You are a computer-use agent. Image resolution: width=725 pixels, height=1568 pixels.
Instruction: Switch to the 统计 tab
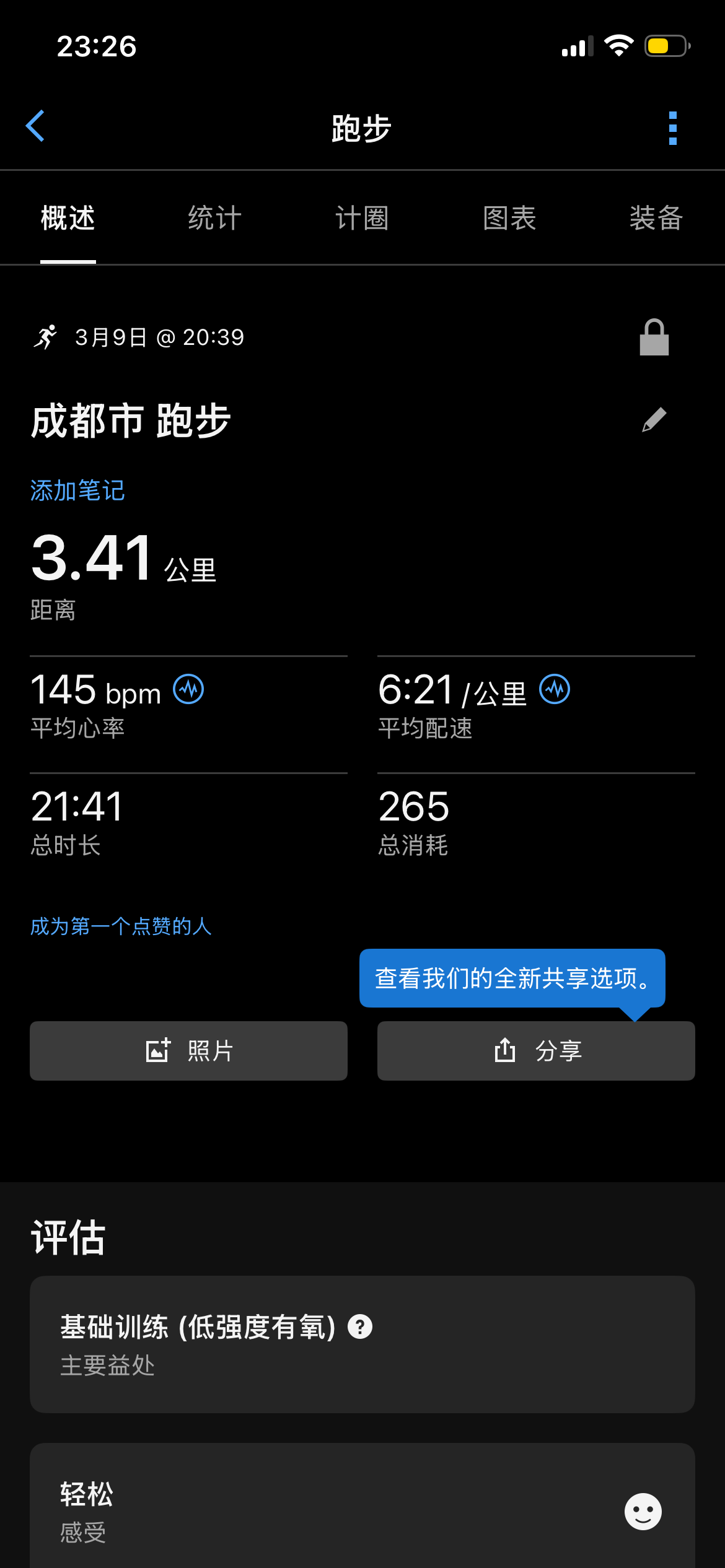[214, 218]
